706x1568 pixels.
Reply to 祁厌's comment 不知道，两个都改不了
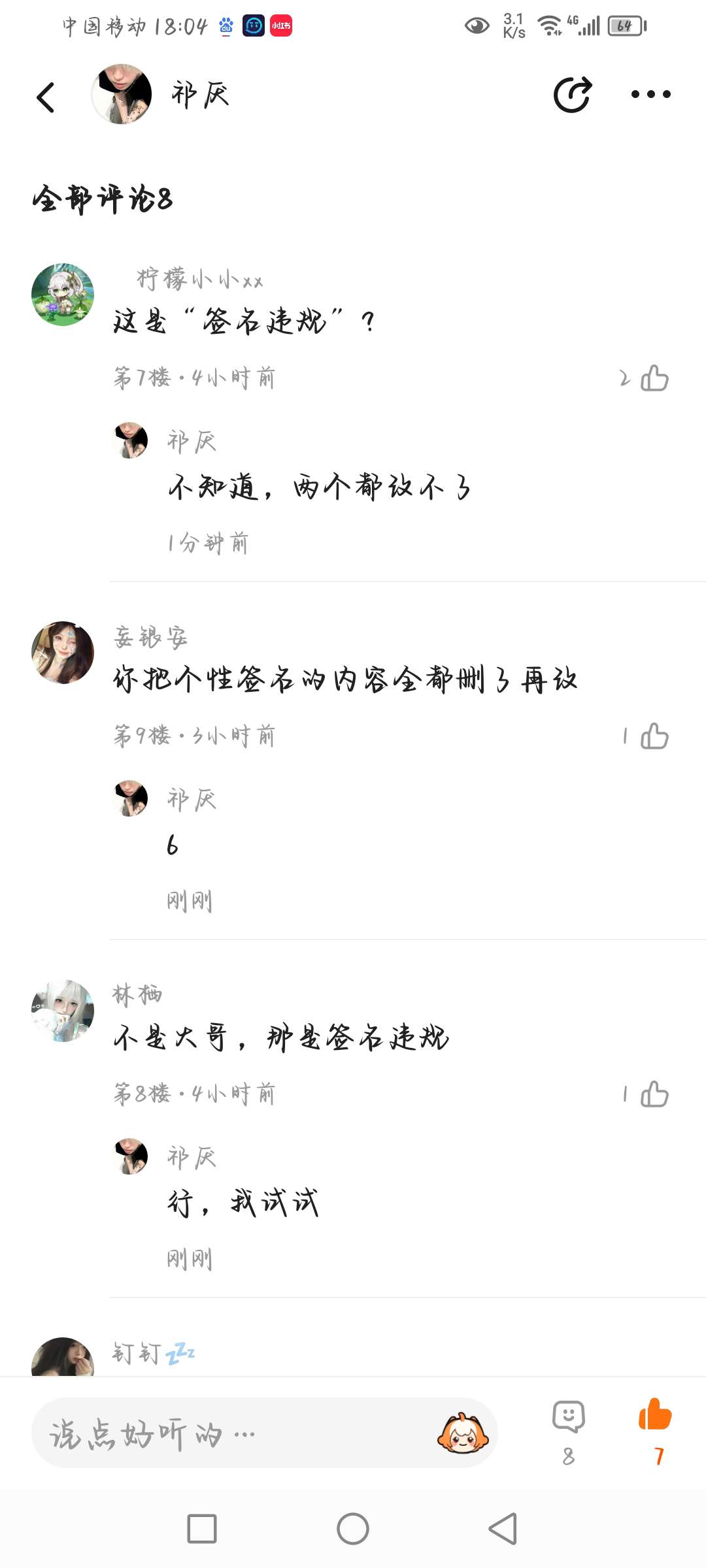click(319, 487)
